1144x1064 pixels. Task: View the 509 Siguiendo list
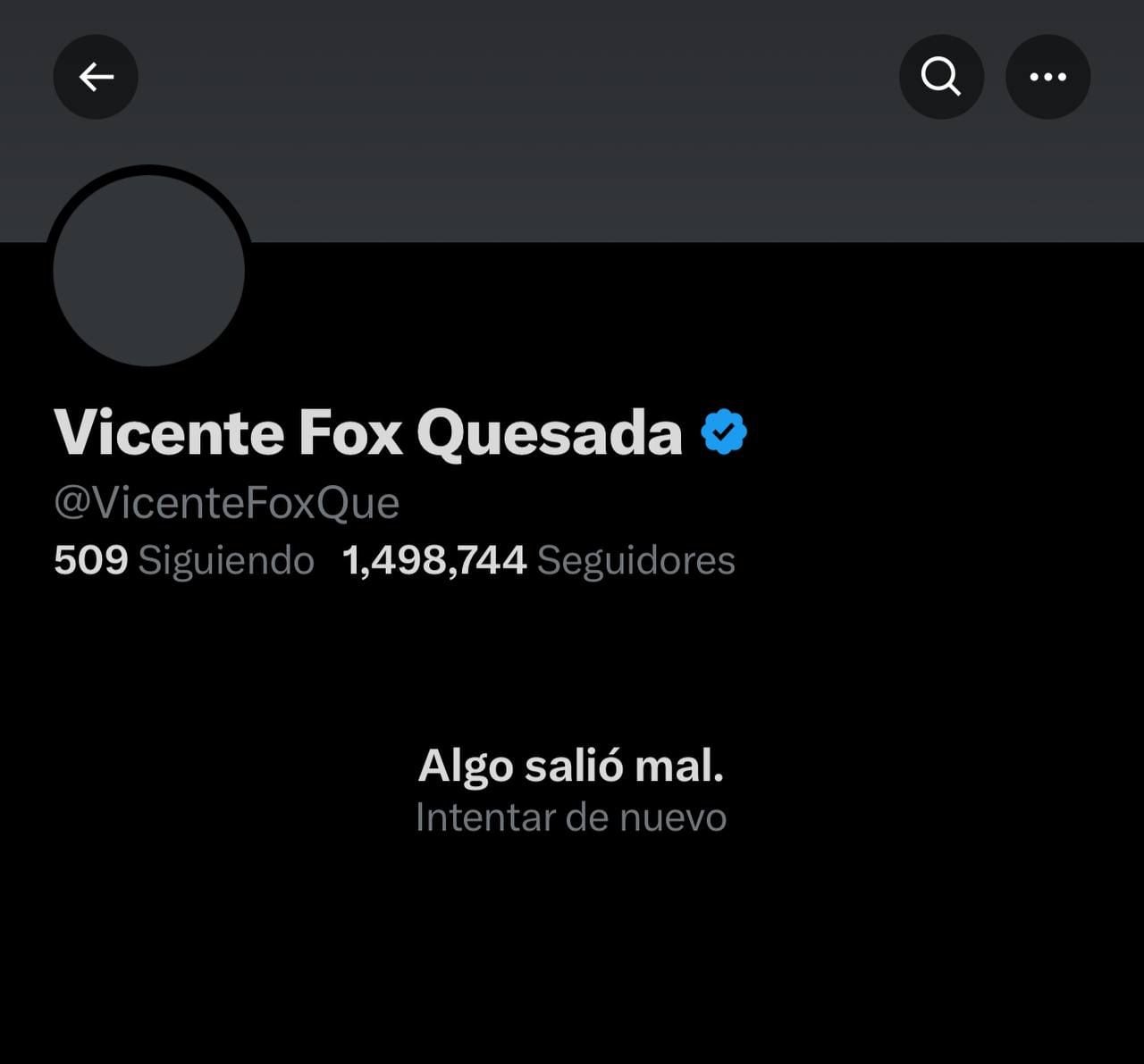click(x=184, y=561)
